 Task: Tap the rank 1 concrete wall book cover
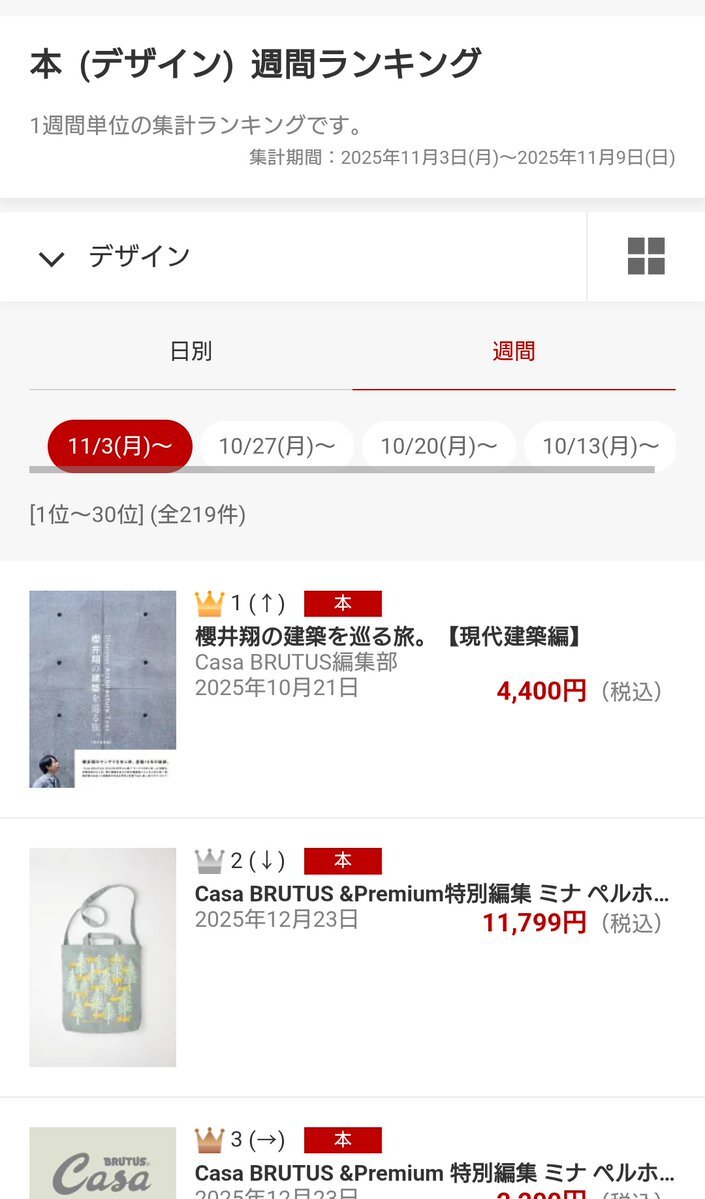pyautogui.click(x=103, y=689)
